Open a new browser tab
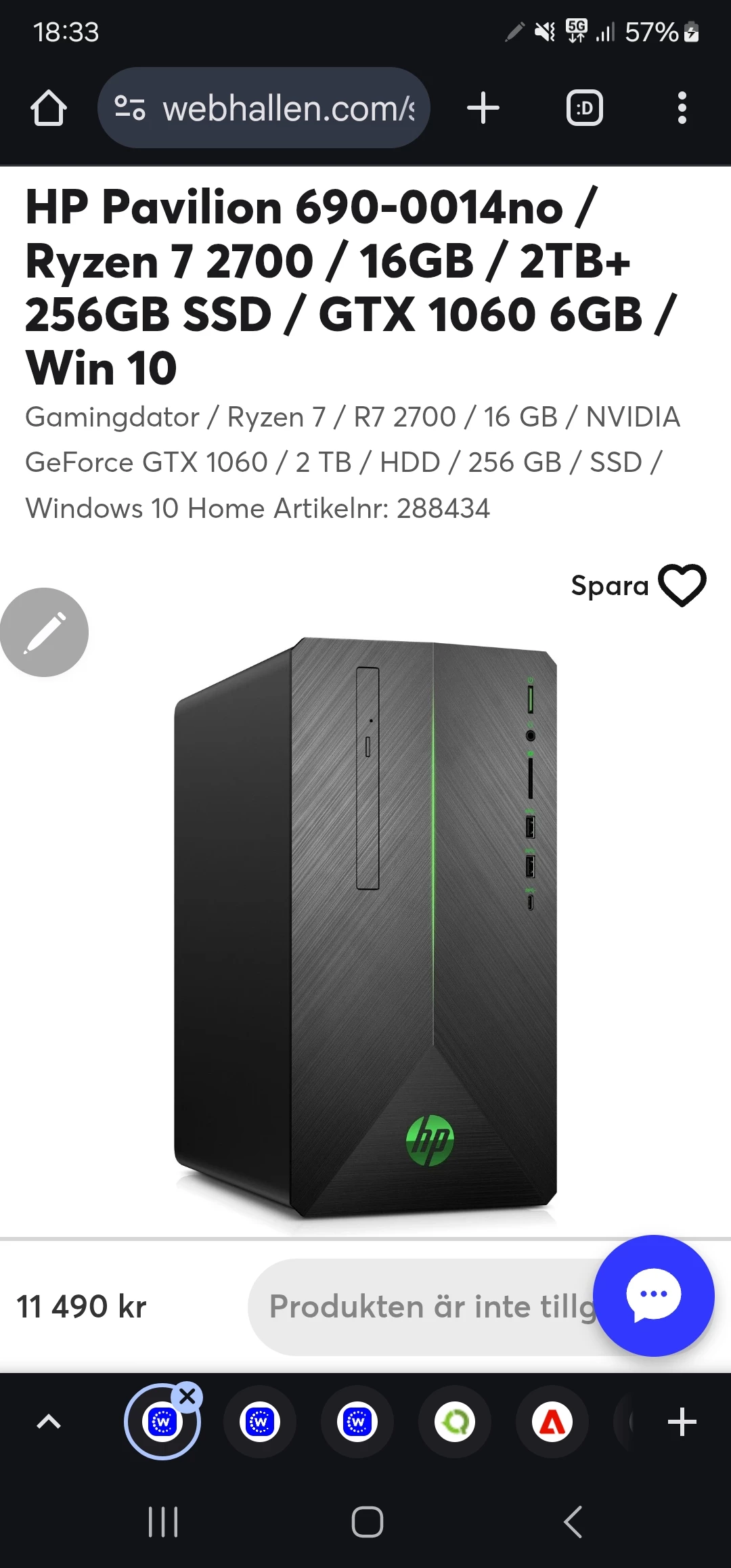731x1568 pixels. pos(483,108)
